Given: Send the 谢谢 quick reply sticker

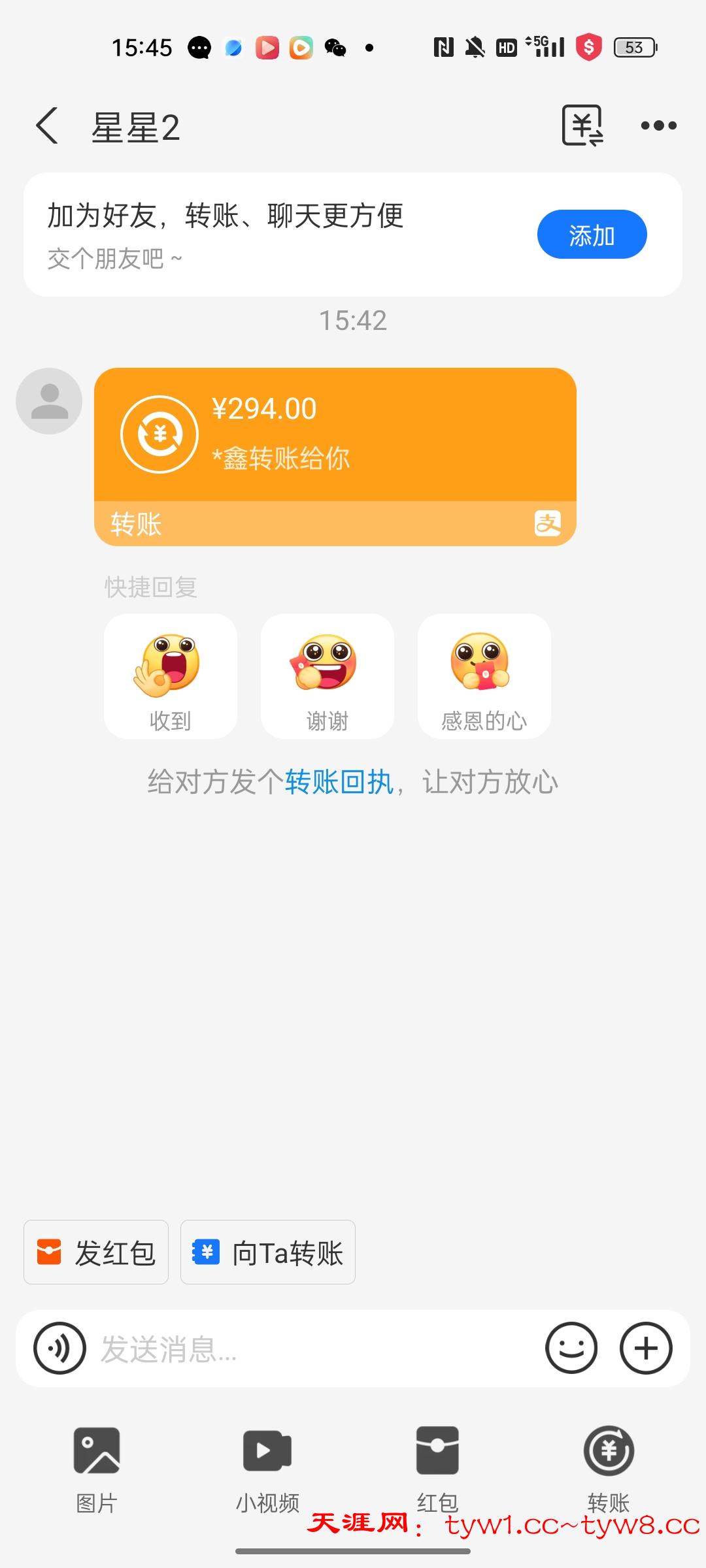Looking at the screenshot, I should 328,676.
